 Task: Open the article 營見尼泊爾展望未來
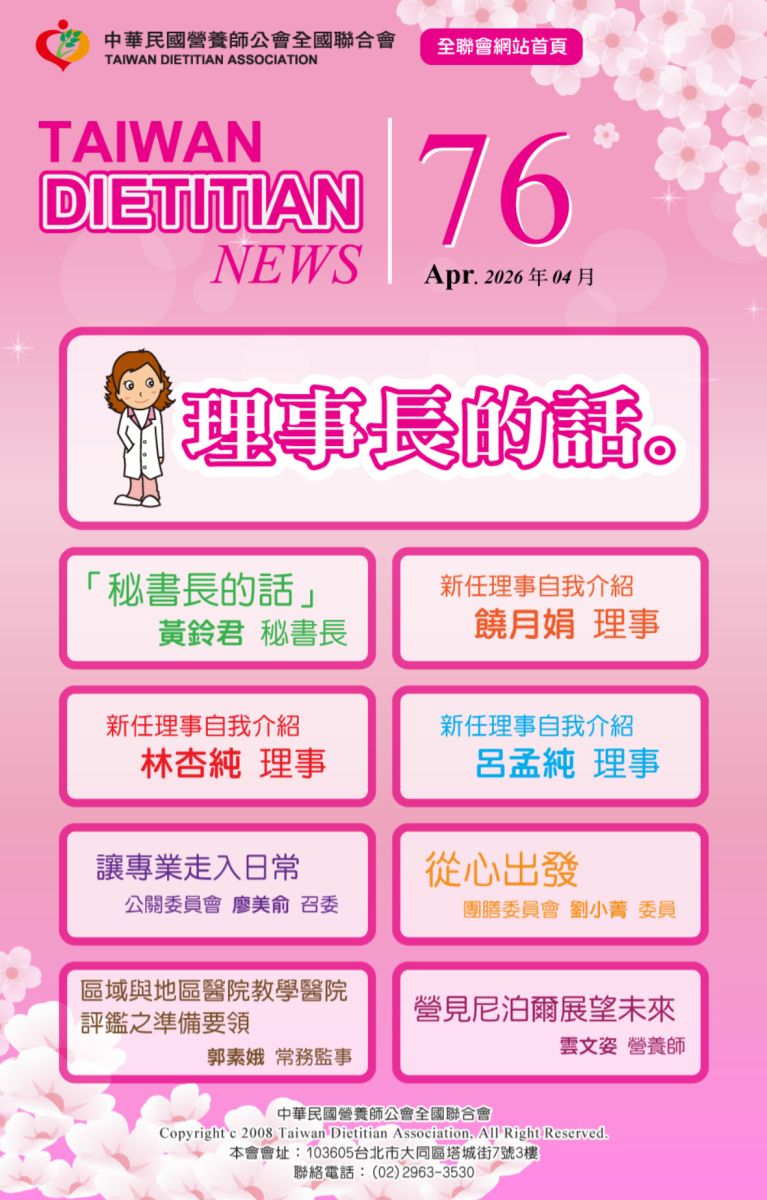(x=549, y=1022)
